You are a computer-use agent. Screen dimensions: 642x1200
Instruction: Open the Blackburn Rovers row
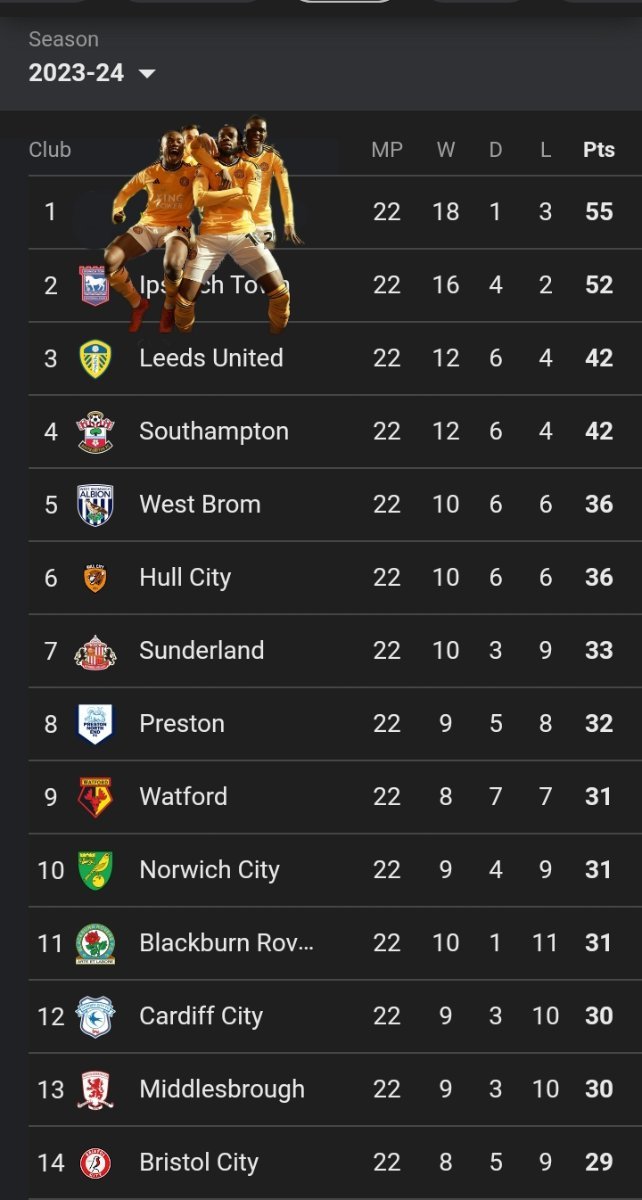(x=321, y=942)
